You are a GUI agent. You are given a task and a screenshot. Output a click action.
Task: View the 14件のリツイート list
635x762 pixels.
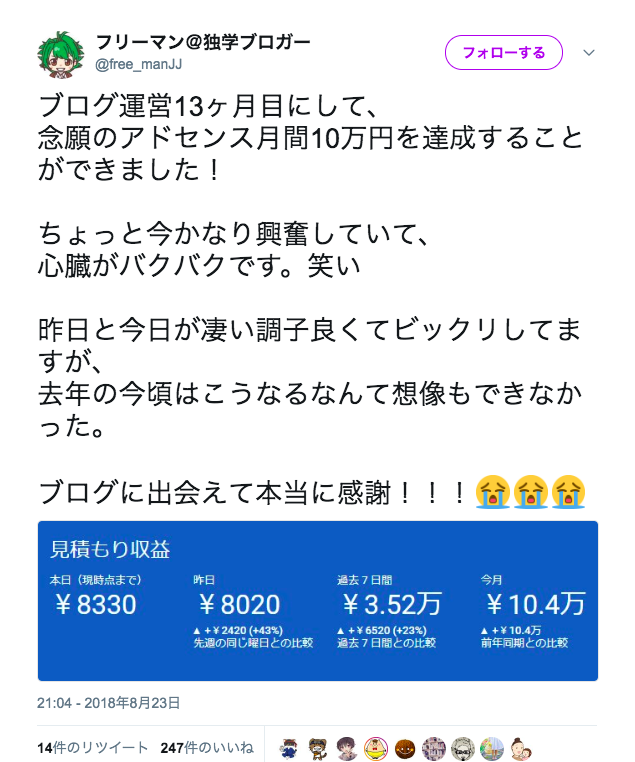(93, 747)
